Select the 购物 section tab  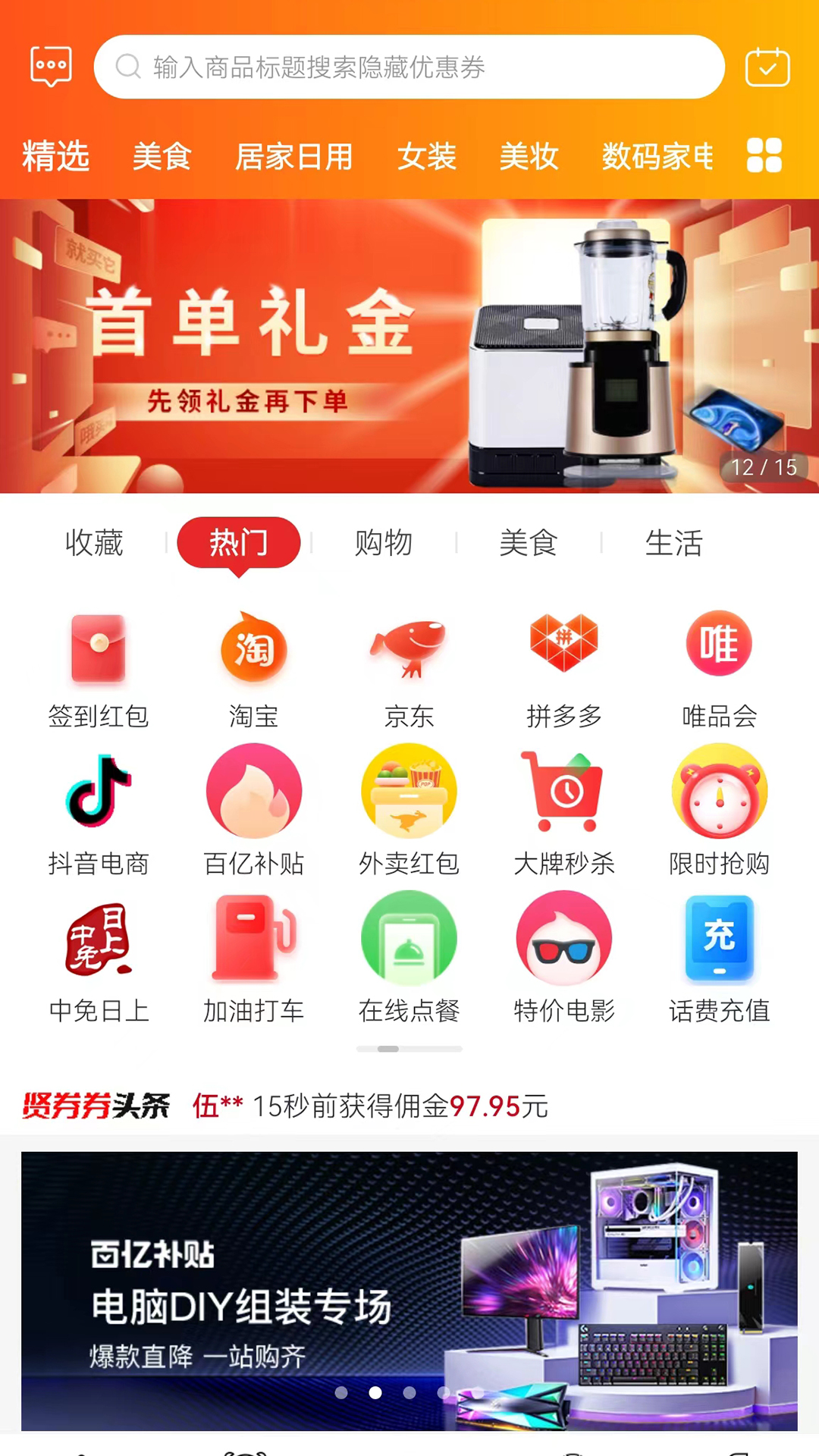coord(384,543)
